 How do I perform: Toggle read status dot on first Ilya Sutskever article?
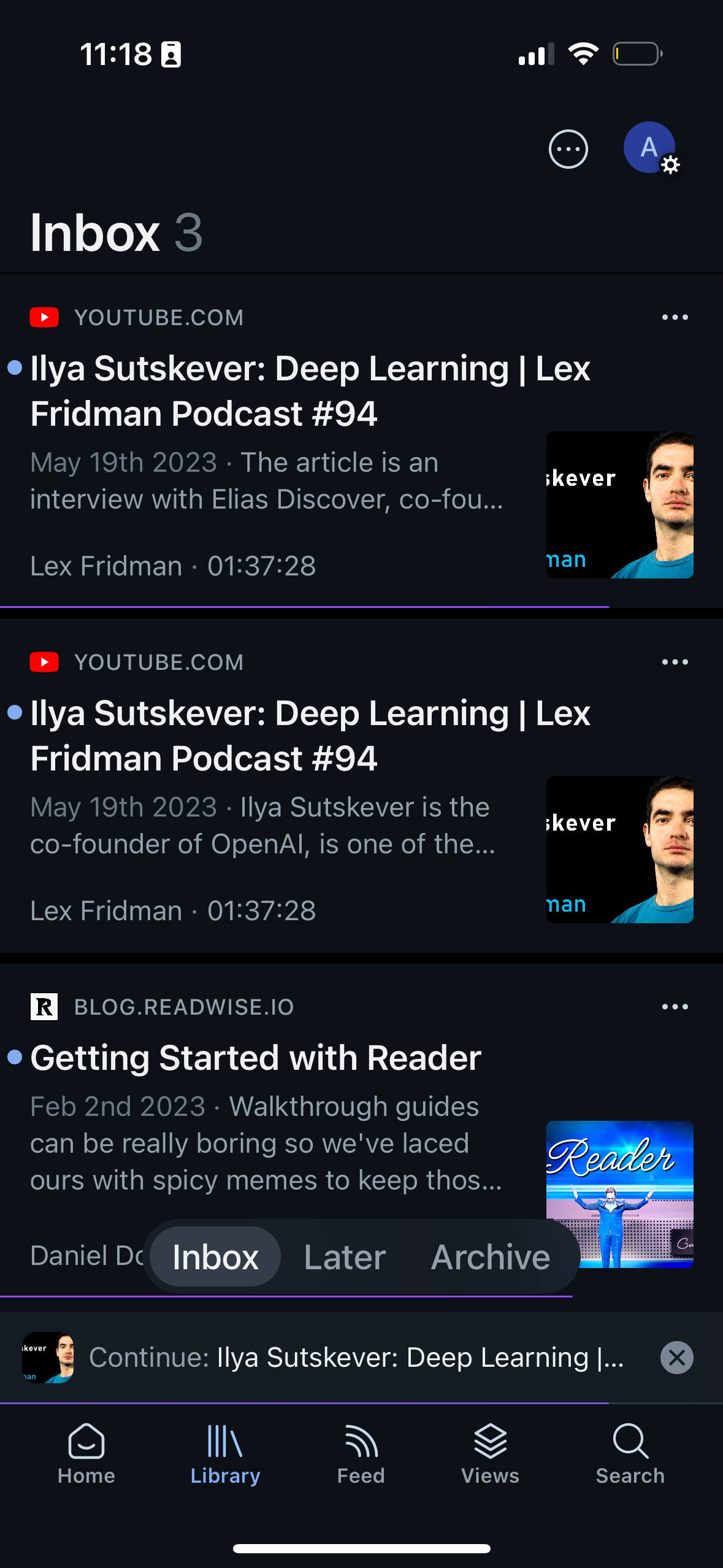pyautogui.click(x=15, y=366)
